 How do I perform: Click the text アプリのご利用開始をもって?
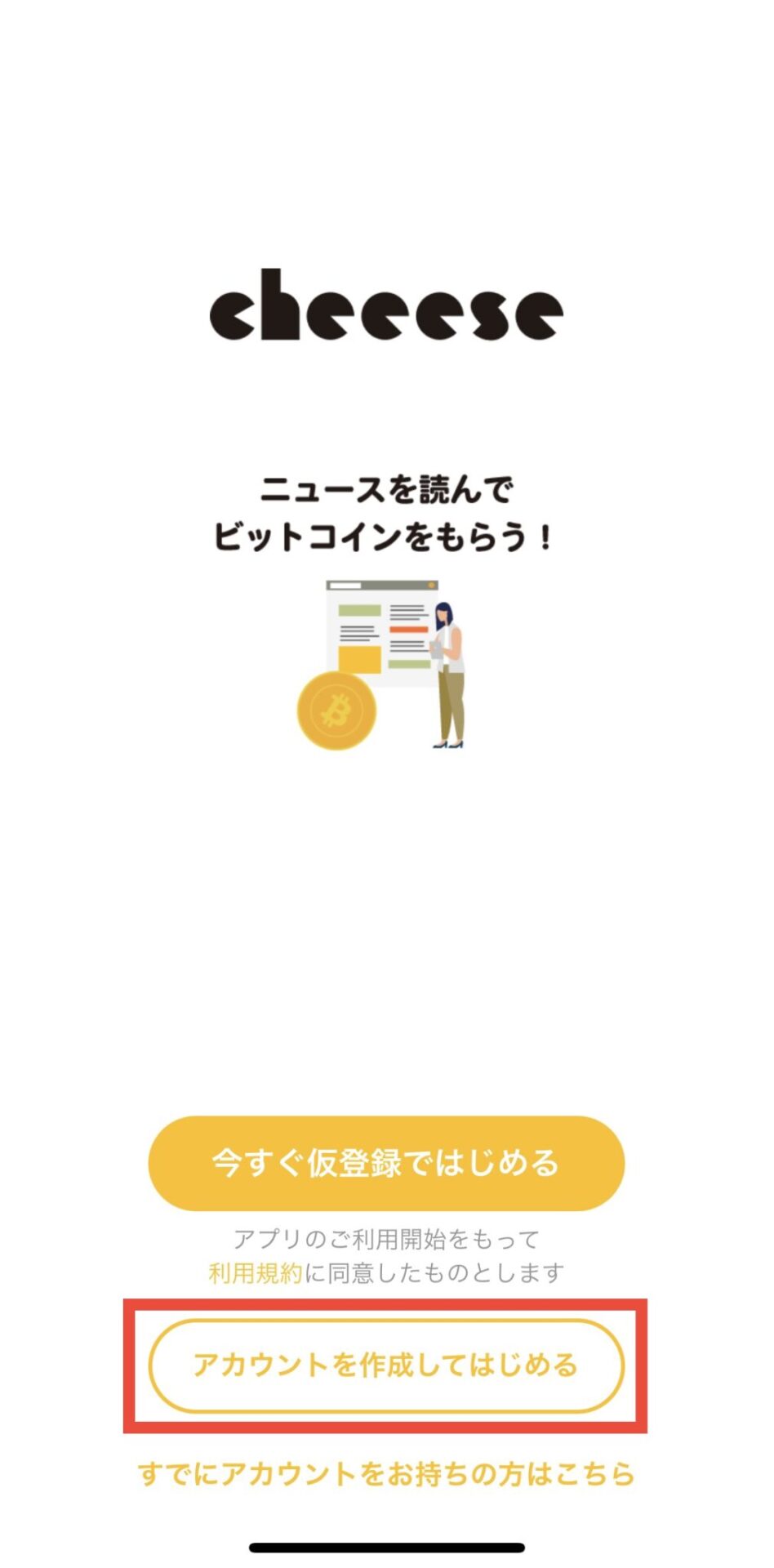point(387,1239)
